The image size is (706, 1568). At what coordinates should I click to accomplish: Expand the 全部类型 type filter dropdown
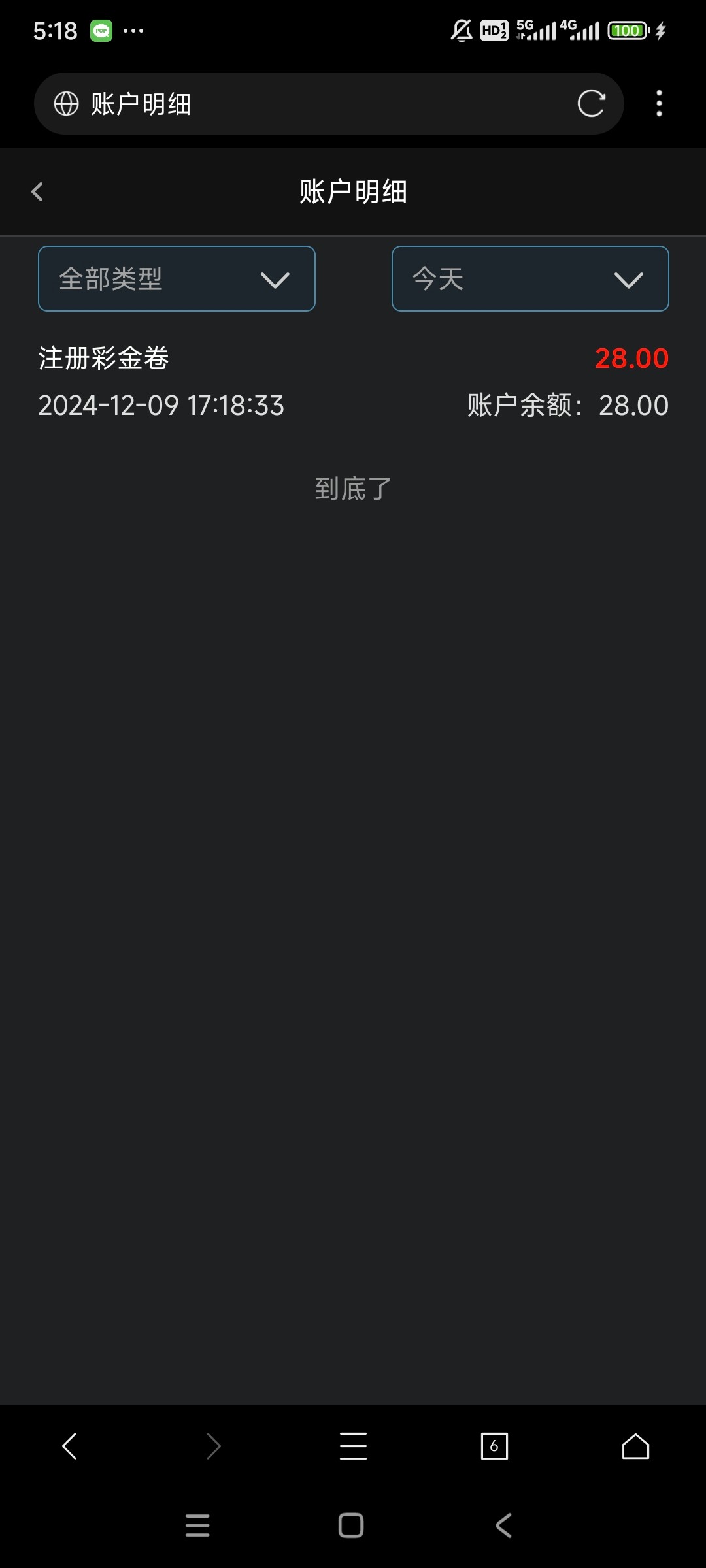[176, 279]
